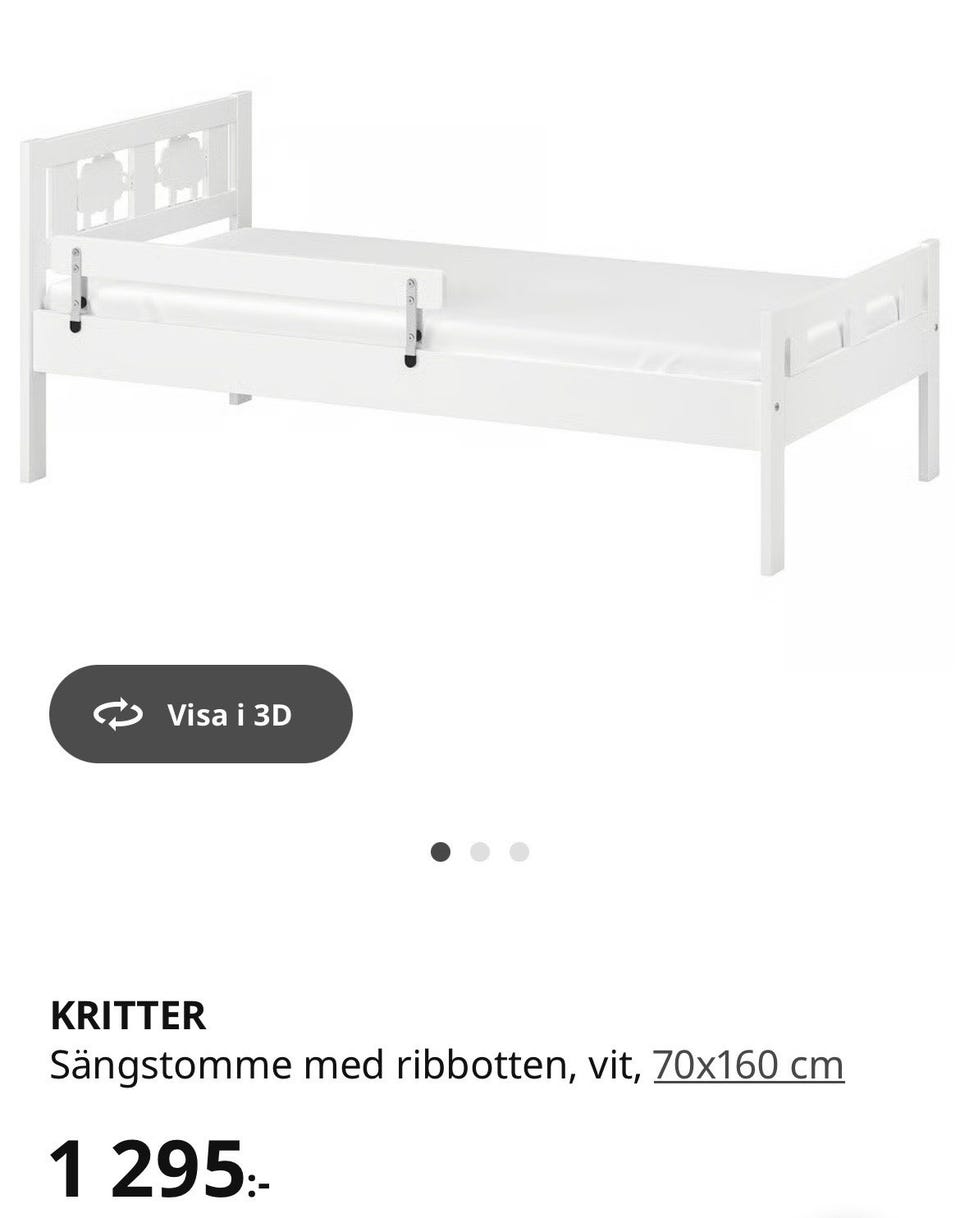Tap the middle image indicator dot

coord(481,851)
